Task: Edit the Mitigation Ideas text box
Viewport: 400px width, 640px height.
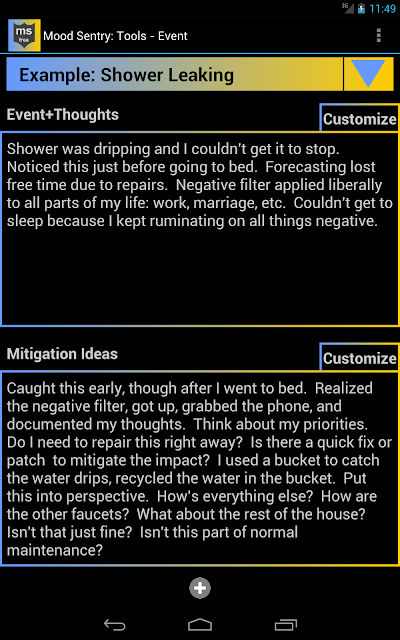Action: pyautogui.click(x=200, y=468)
